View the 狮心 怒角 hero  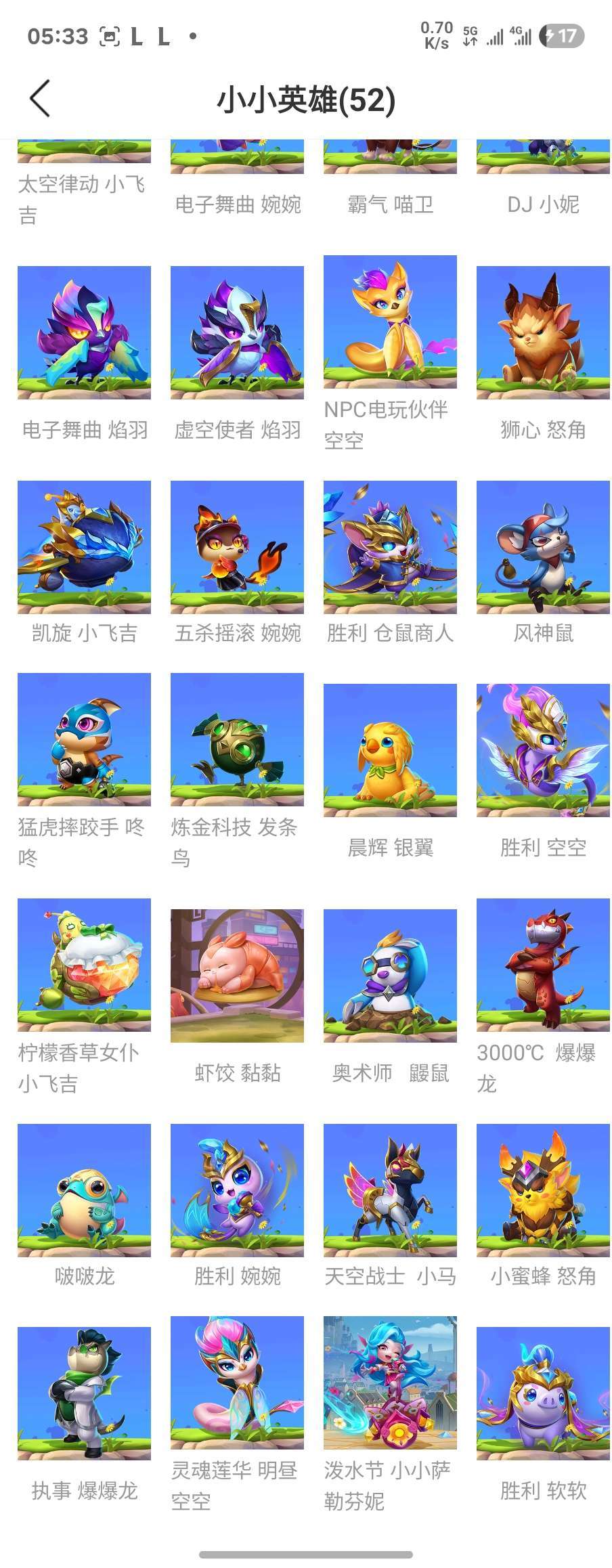(x=543, y=332)
